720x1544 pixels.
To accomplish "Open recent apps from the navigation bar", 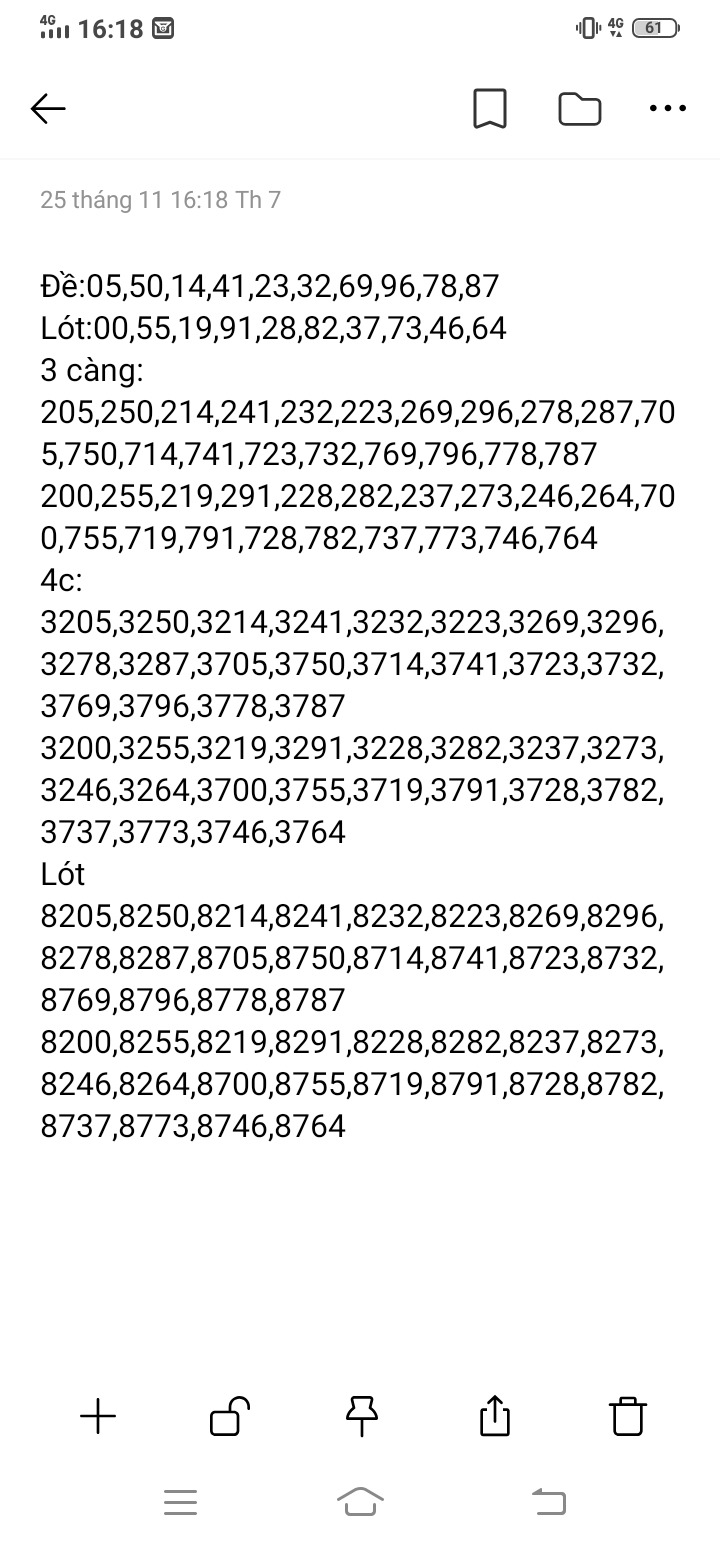I will tap(180, 1502).
